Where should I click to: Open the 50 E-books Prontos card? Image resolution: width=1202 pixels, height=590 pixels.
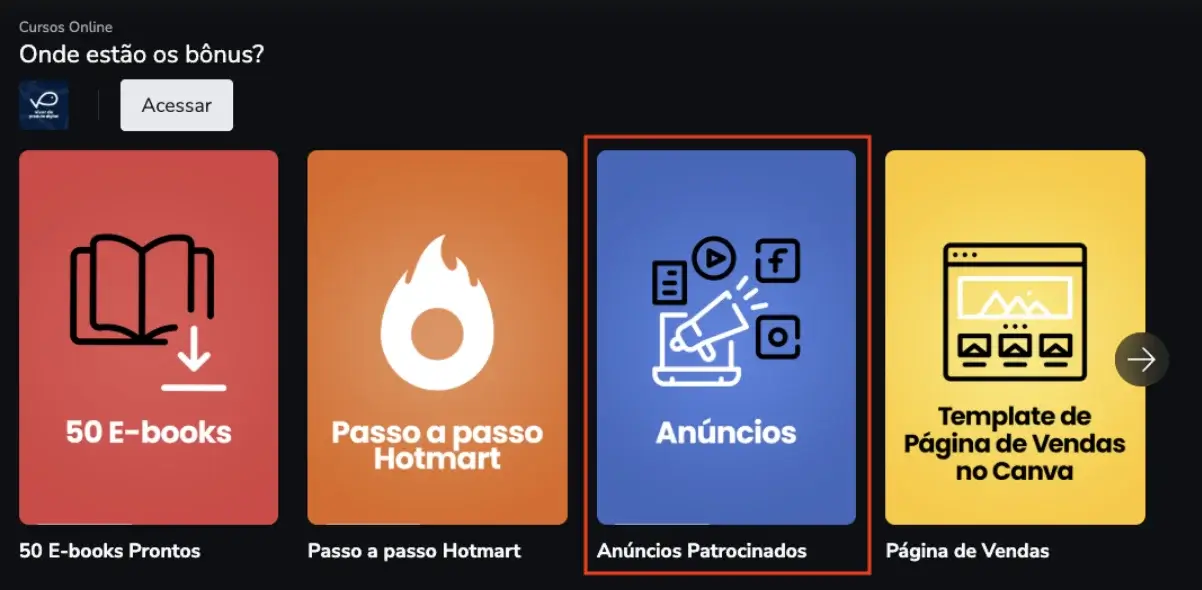(149, 338)
